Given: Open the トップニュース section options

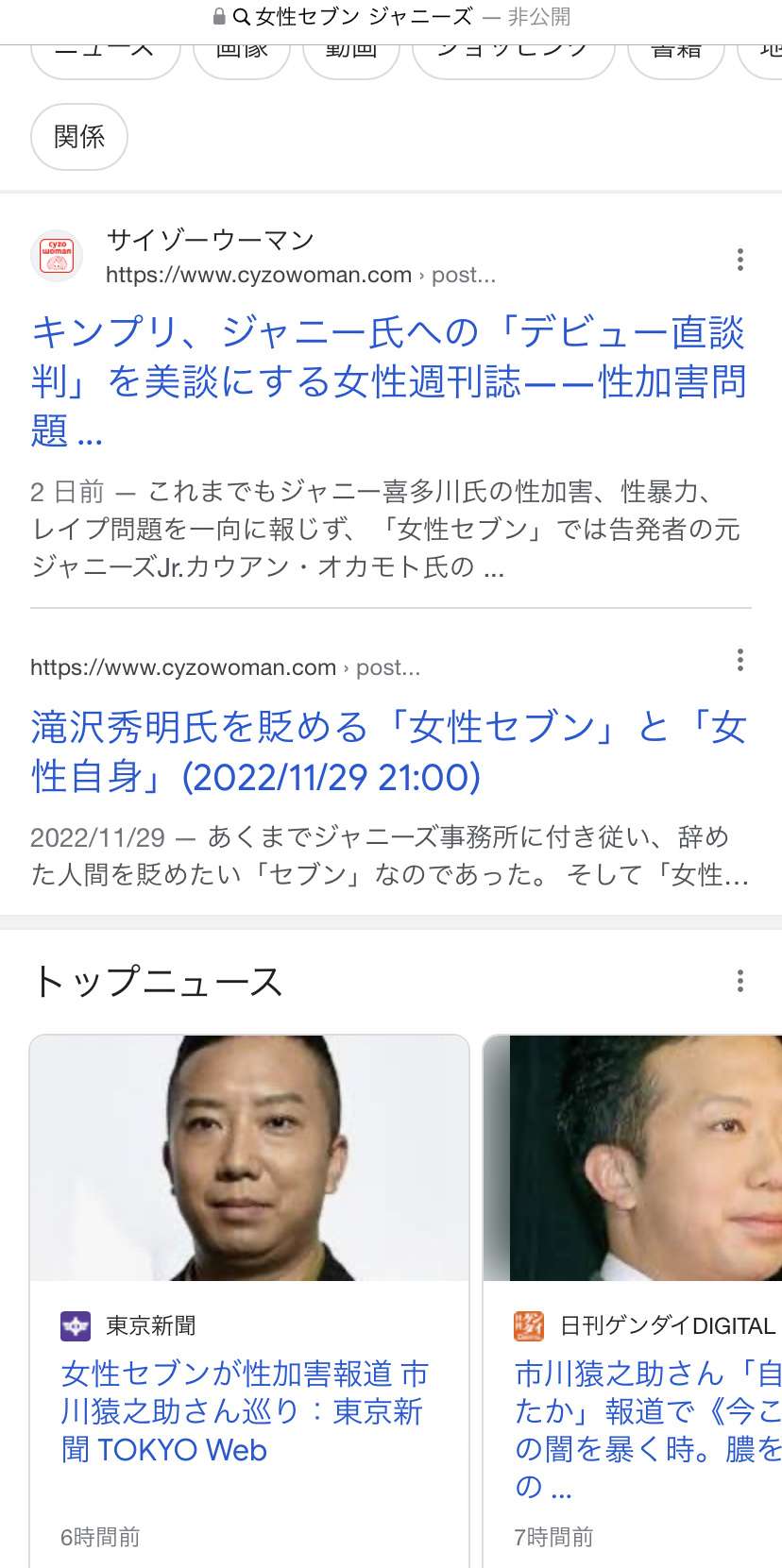Looking at the screenshot, I should click(739, 981).
